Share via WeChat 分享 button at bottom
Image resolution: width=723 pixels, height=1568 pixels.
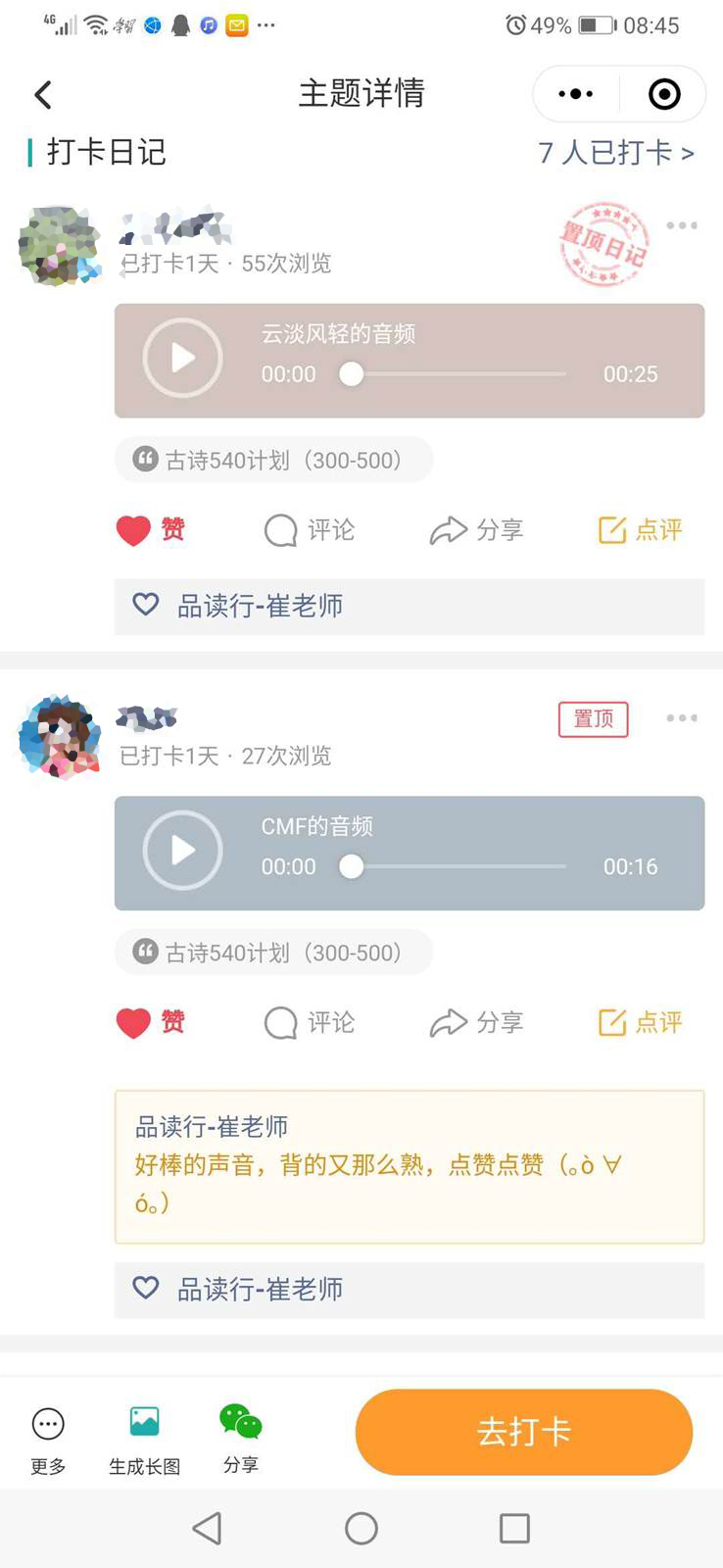(x=241, y=1437)
